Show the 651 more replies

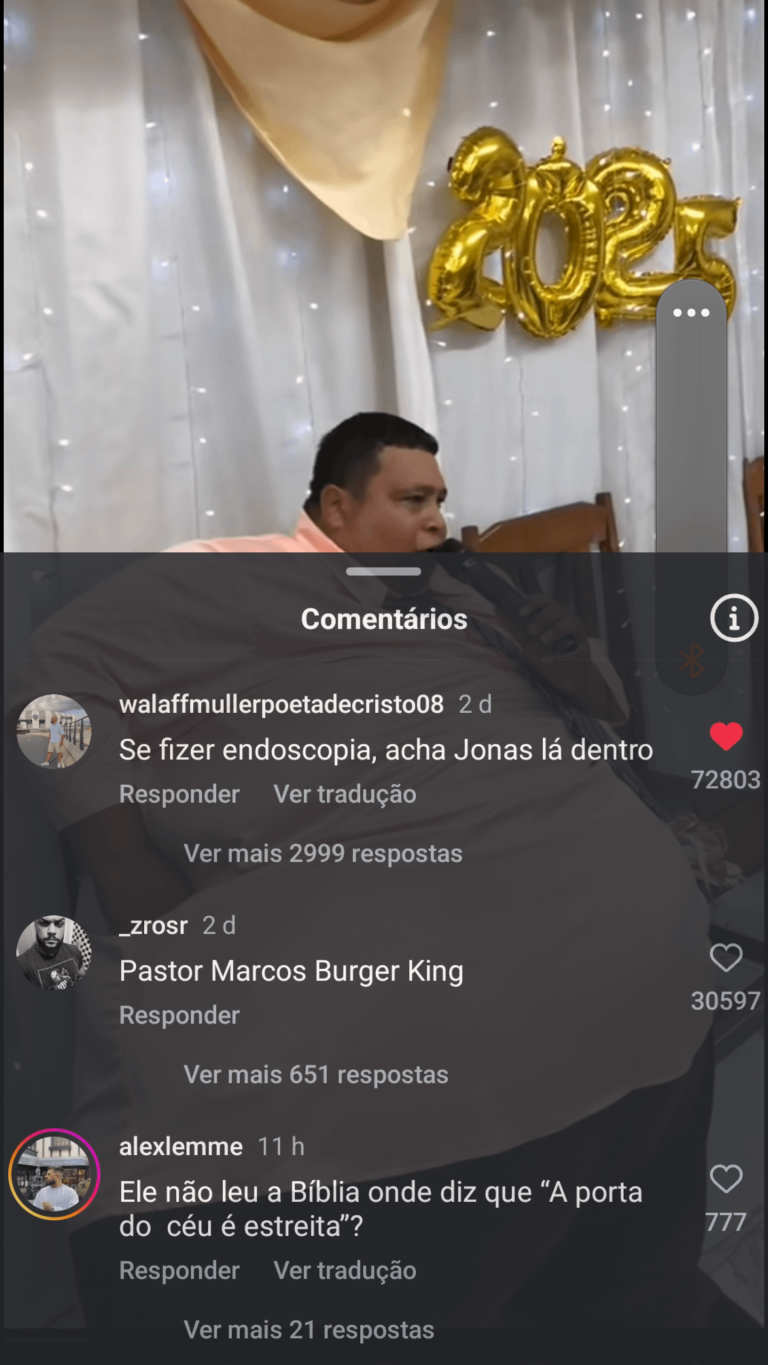316,1075
